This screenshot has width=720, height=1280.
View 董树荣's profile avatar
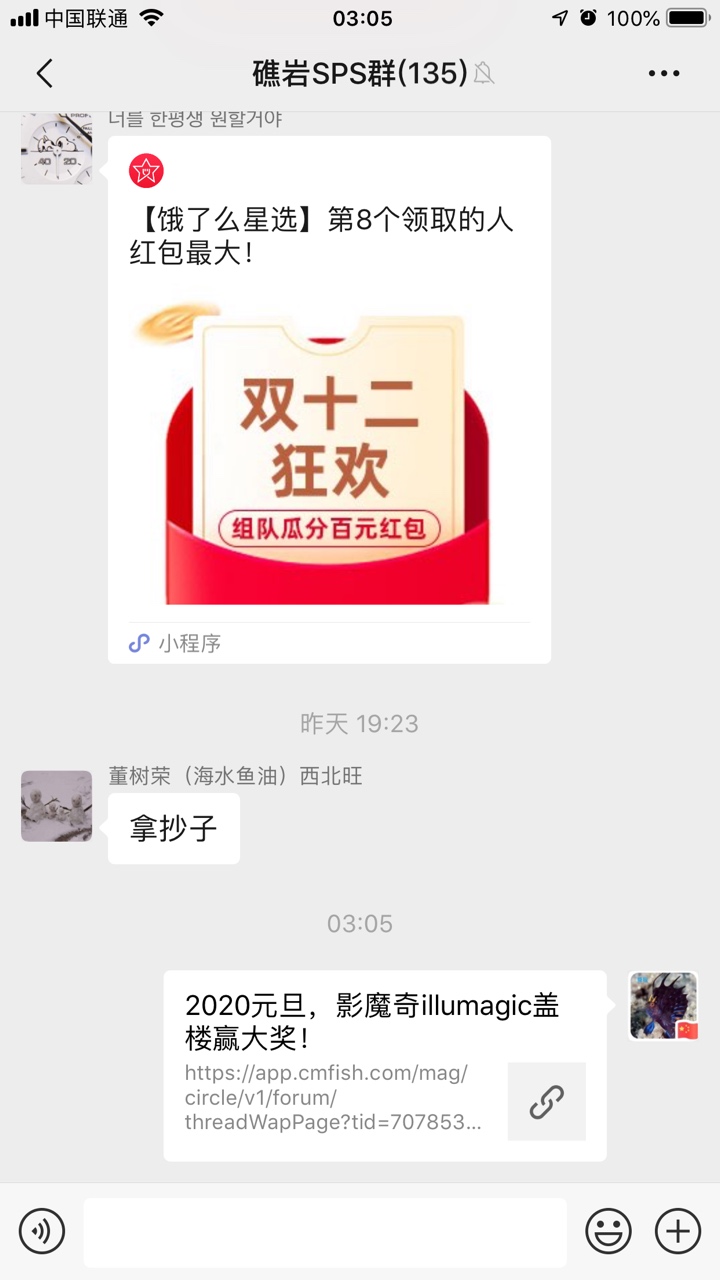tap(56, 806)
